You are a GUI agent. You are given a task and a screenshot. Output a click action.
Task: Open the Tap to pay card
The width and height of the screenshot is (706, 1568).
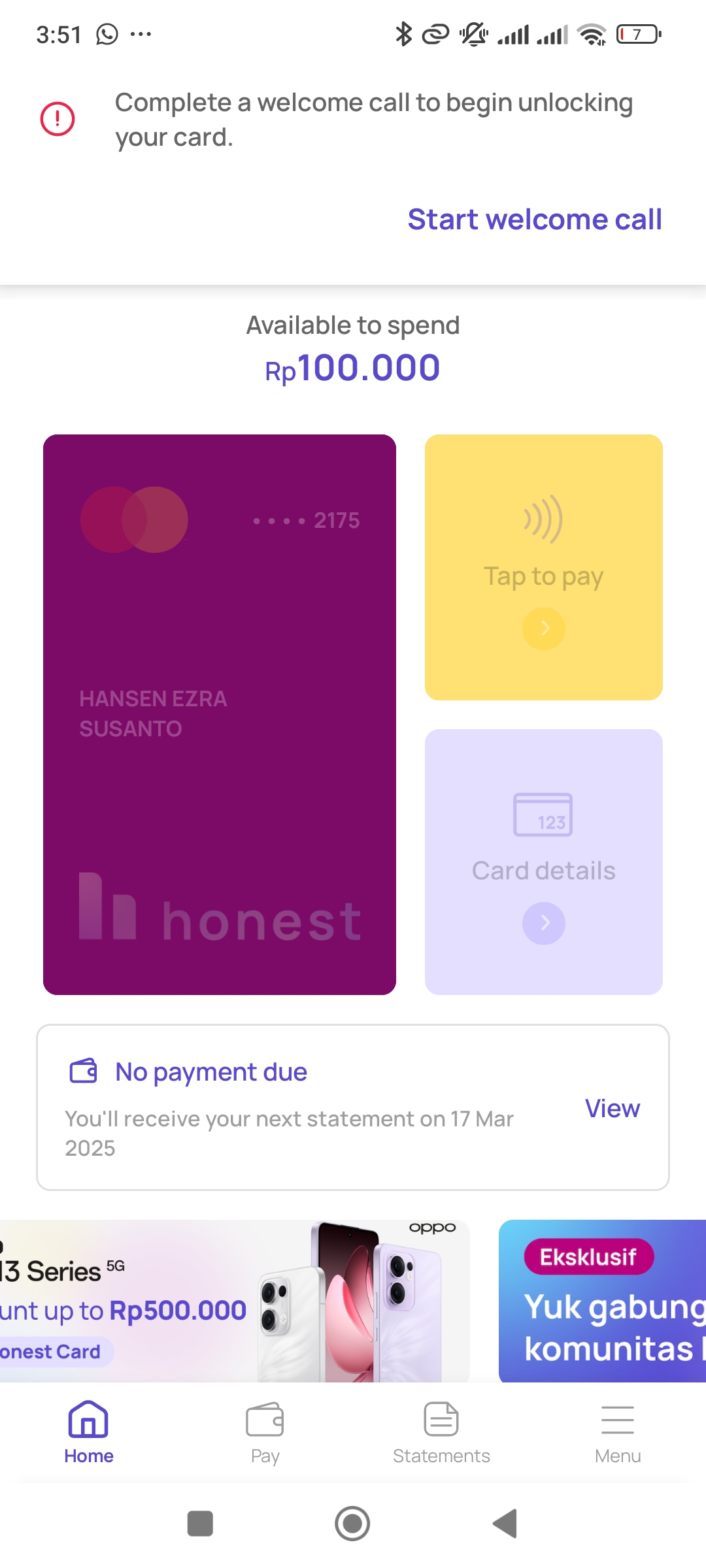coord(543,567)
